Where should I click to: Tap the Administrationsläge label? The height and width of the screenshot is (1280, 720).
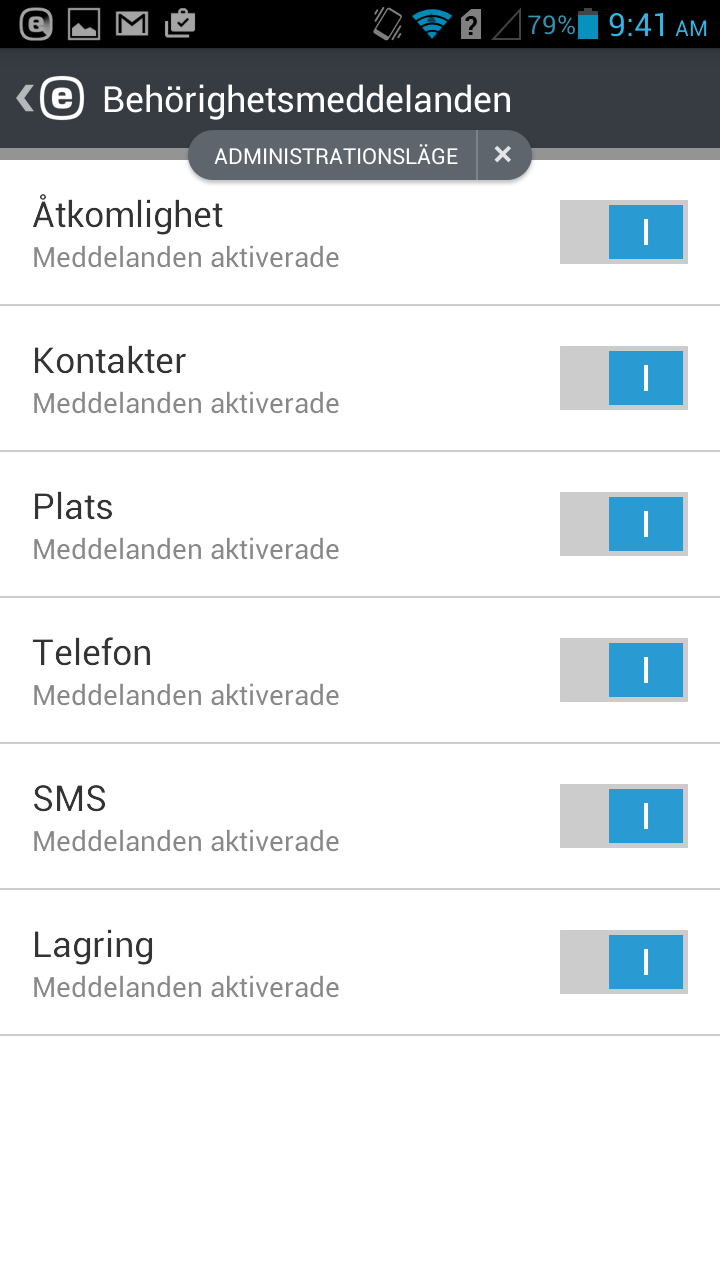pos(335,156)
